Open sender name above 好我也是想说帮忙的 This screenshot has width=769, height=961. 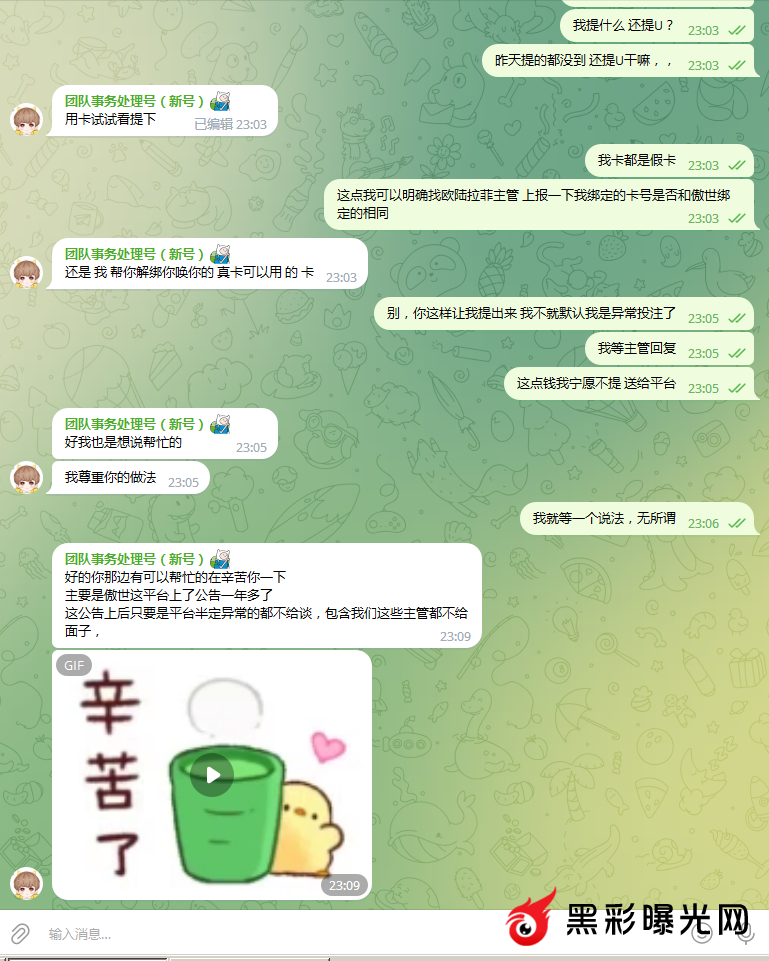(x=134, y=424)
